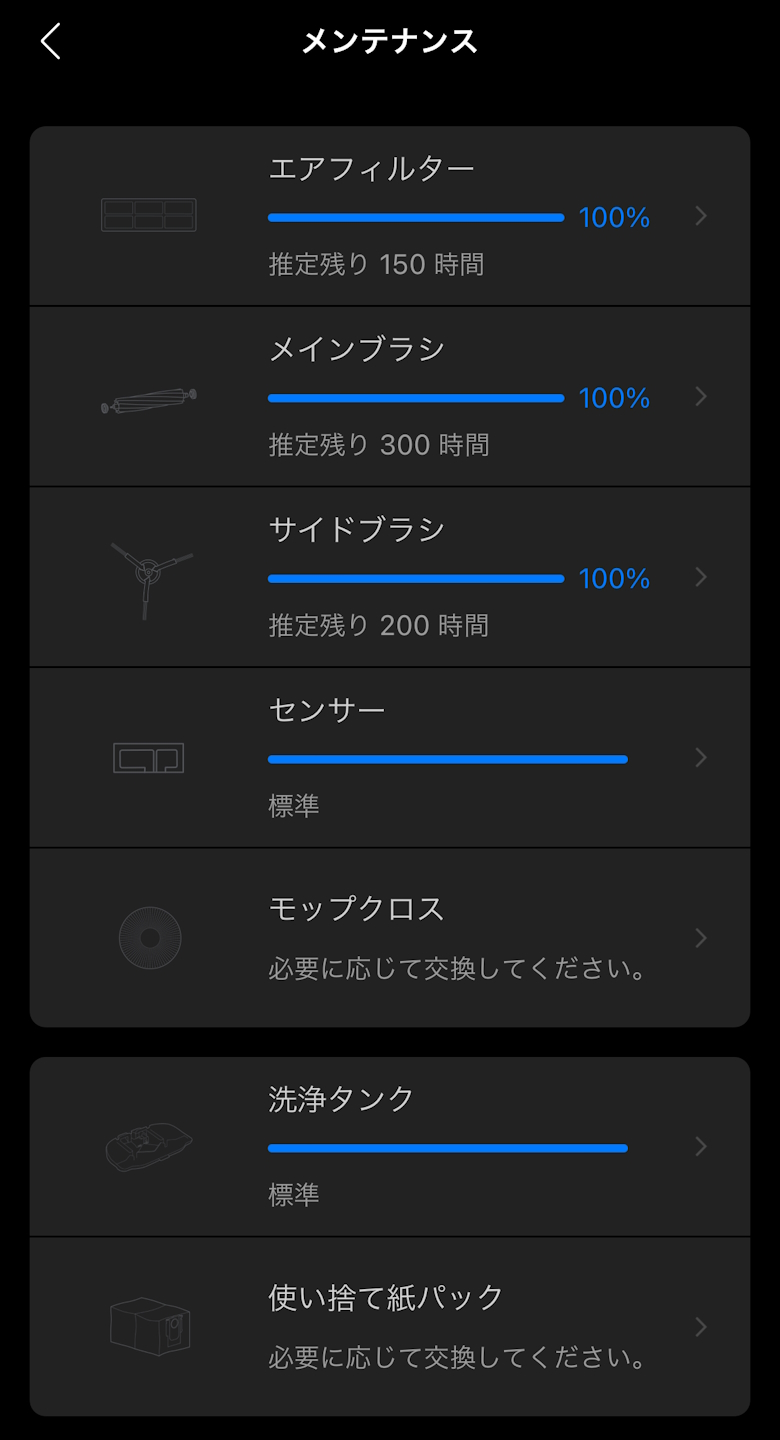Open the モップクロス row
The width and height of the screenshot is (780, 1440).
point(390,938)
